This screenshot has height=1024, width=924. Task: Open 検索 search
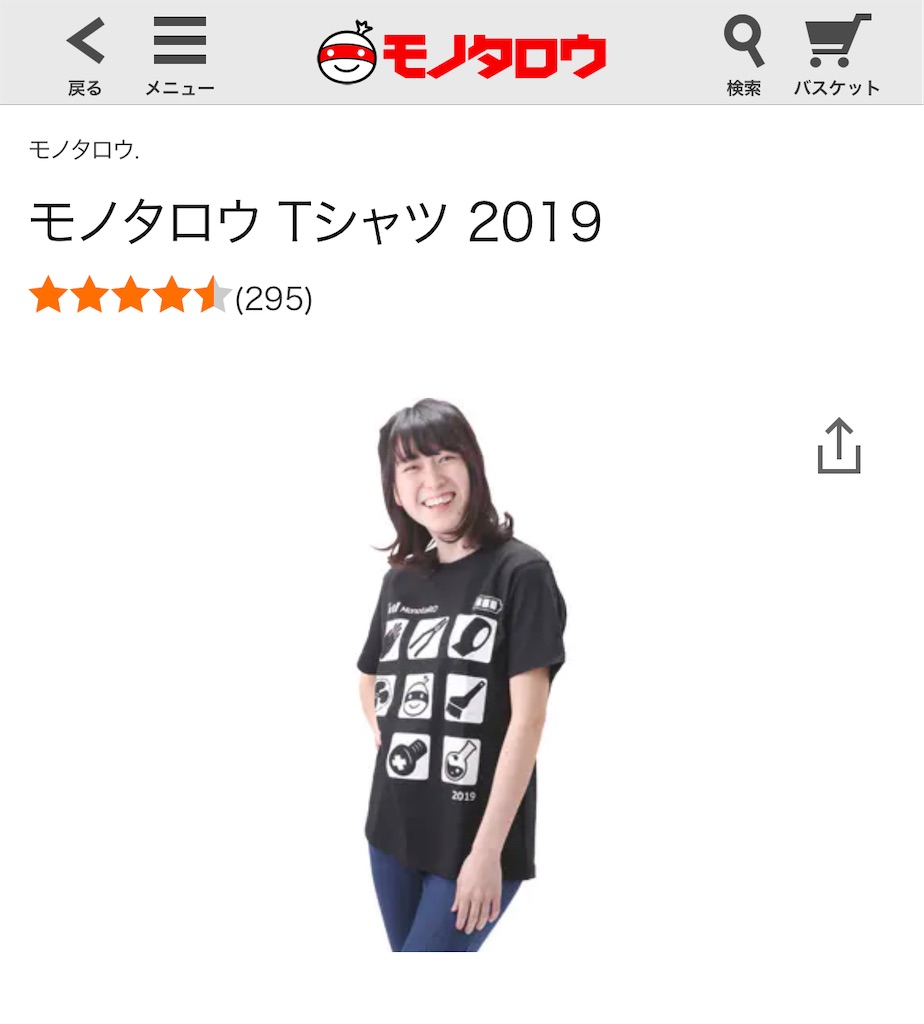click(744, 55)
